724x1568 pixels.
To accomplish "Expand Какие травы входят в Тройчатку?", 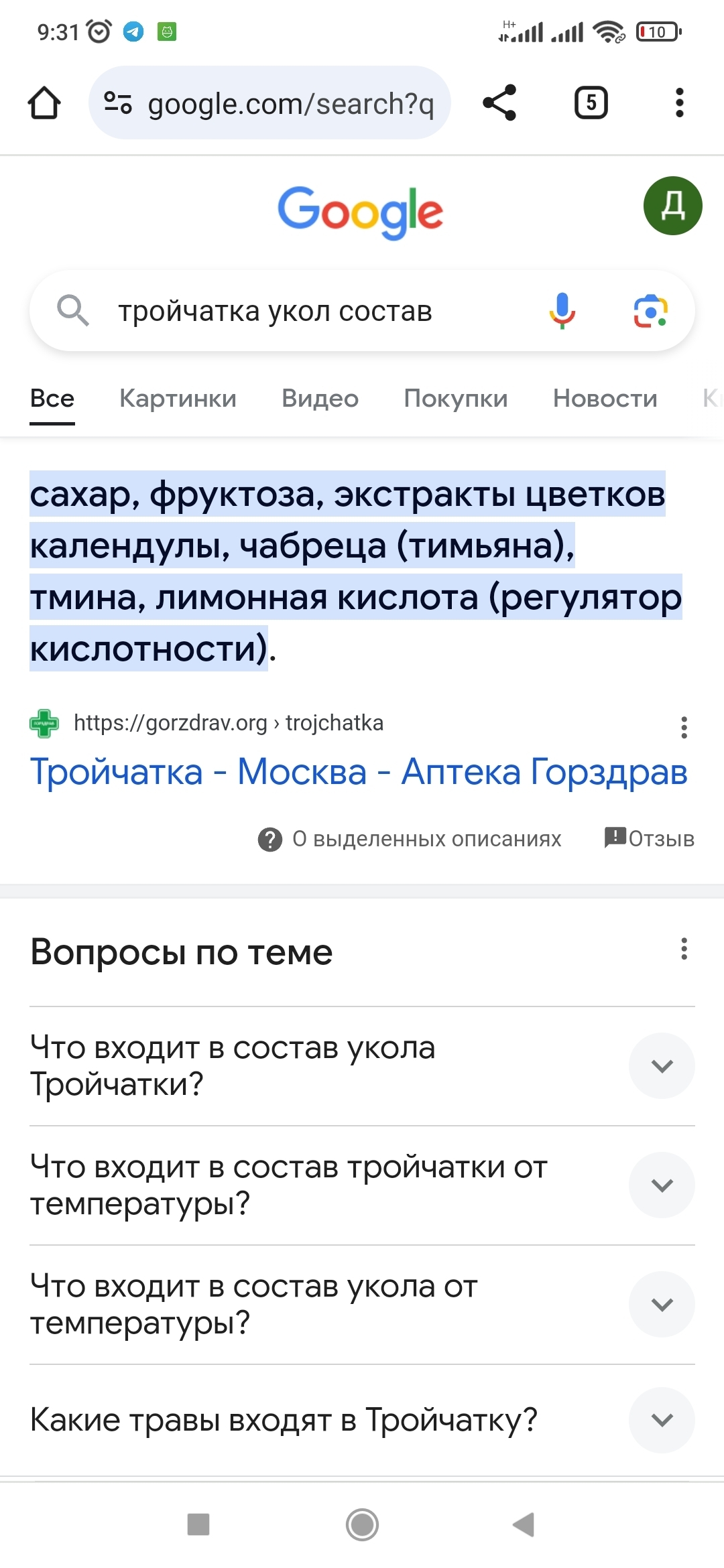I will [362, 1420].
